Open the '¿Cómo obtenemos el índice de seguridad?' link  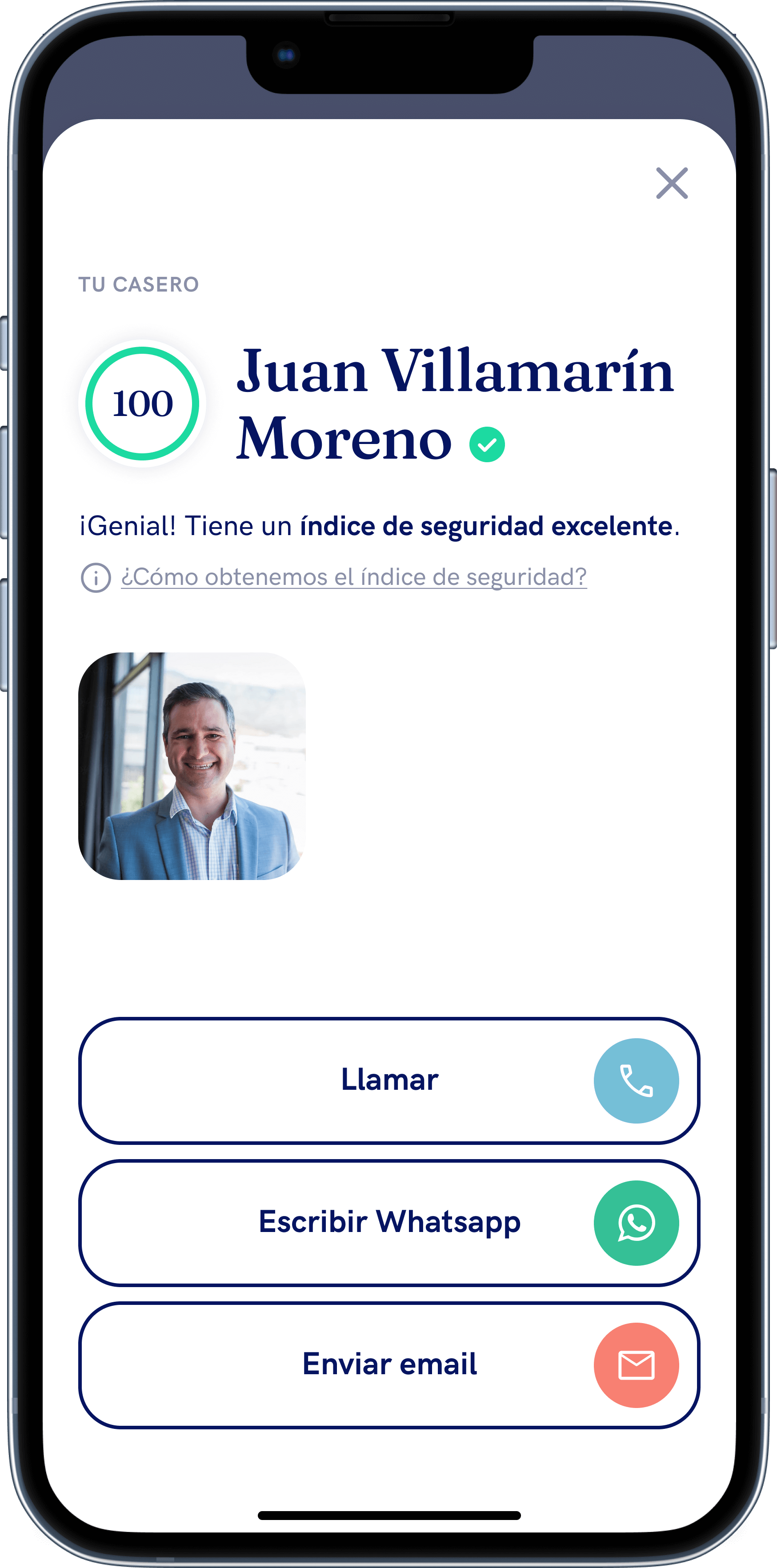353,577
